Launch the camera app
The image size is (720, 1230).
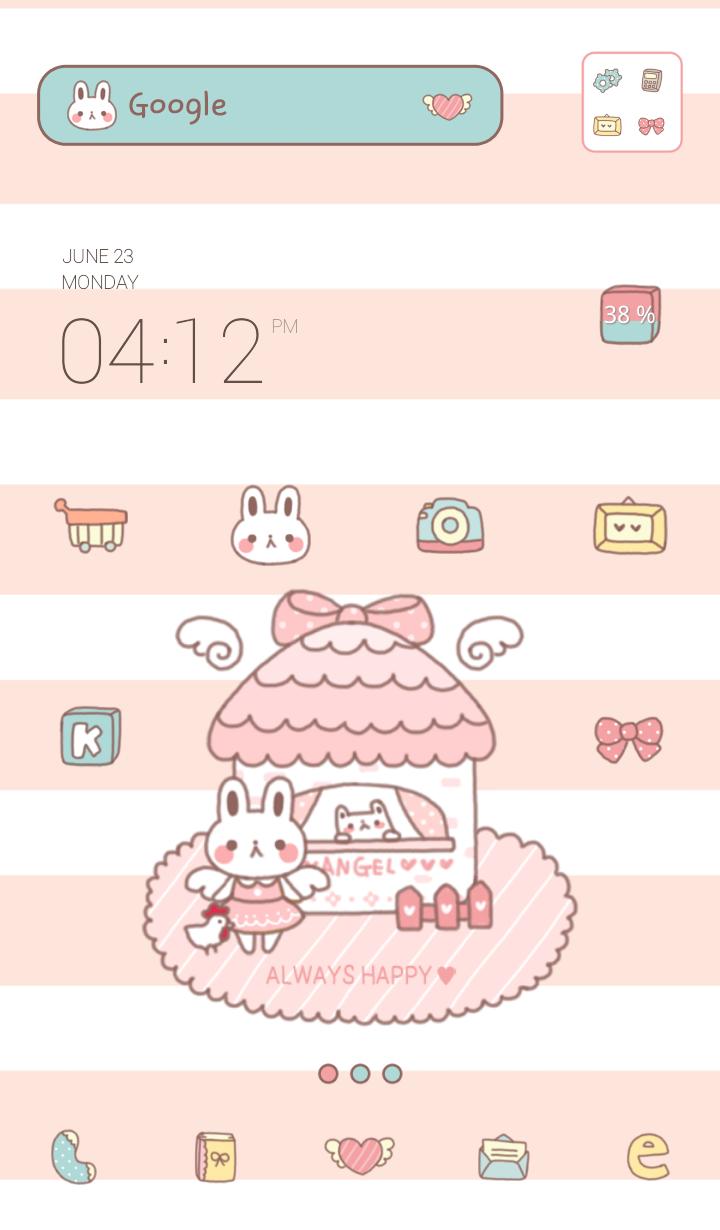coord(450,525)
